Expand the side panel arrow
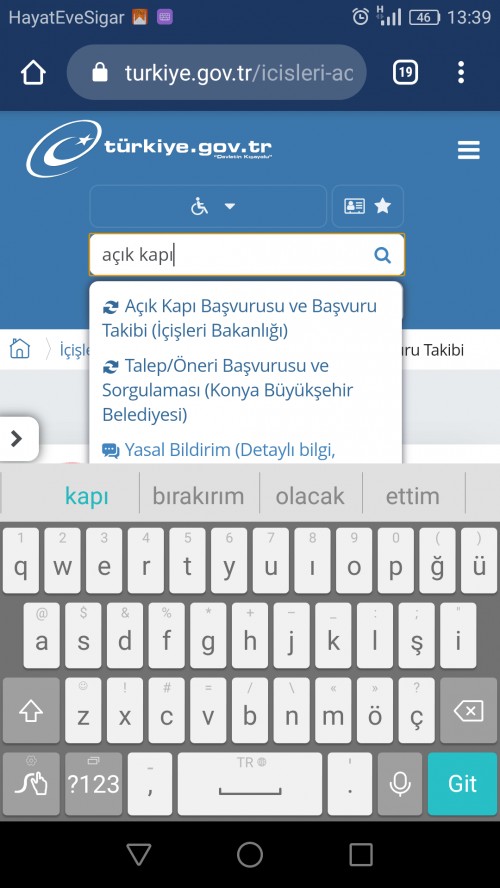The width and height of the screenshot is (500, 888). point(17,439)
